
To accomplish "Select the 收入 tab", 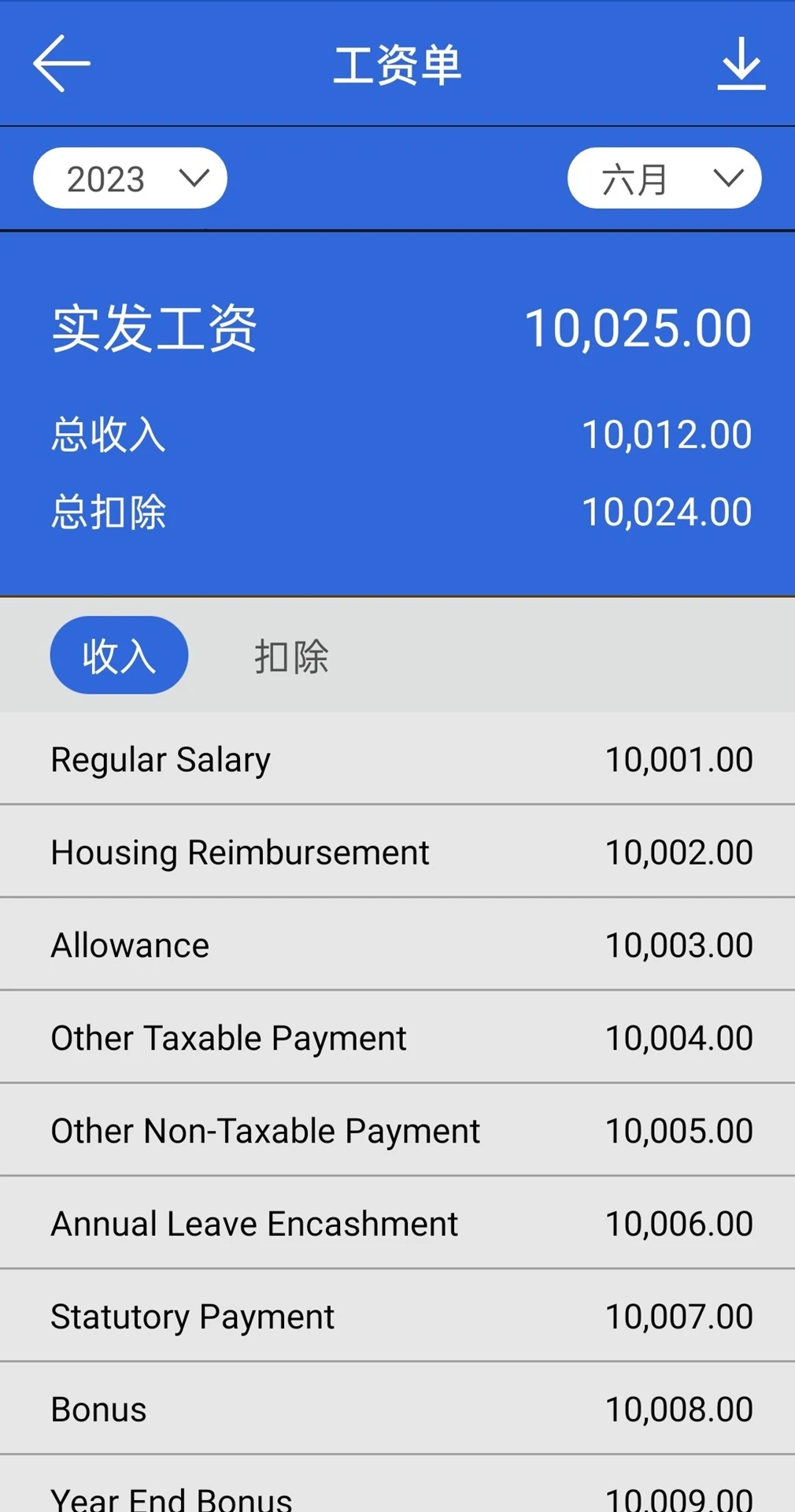I will 119,655.
